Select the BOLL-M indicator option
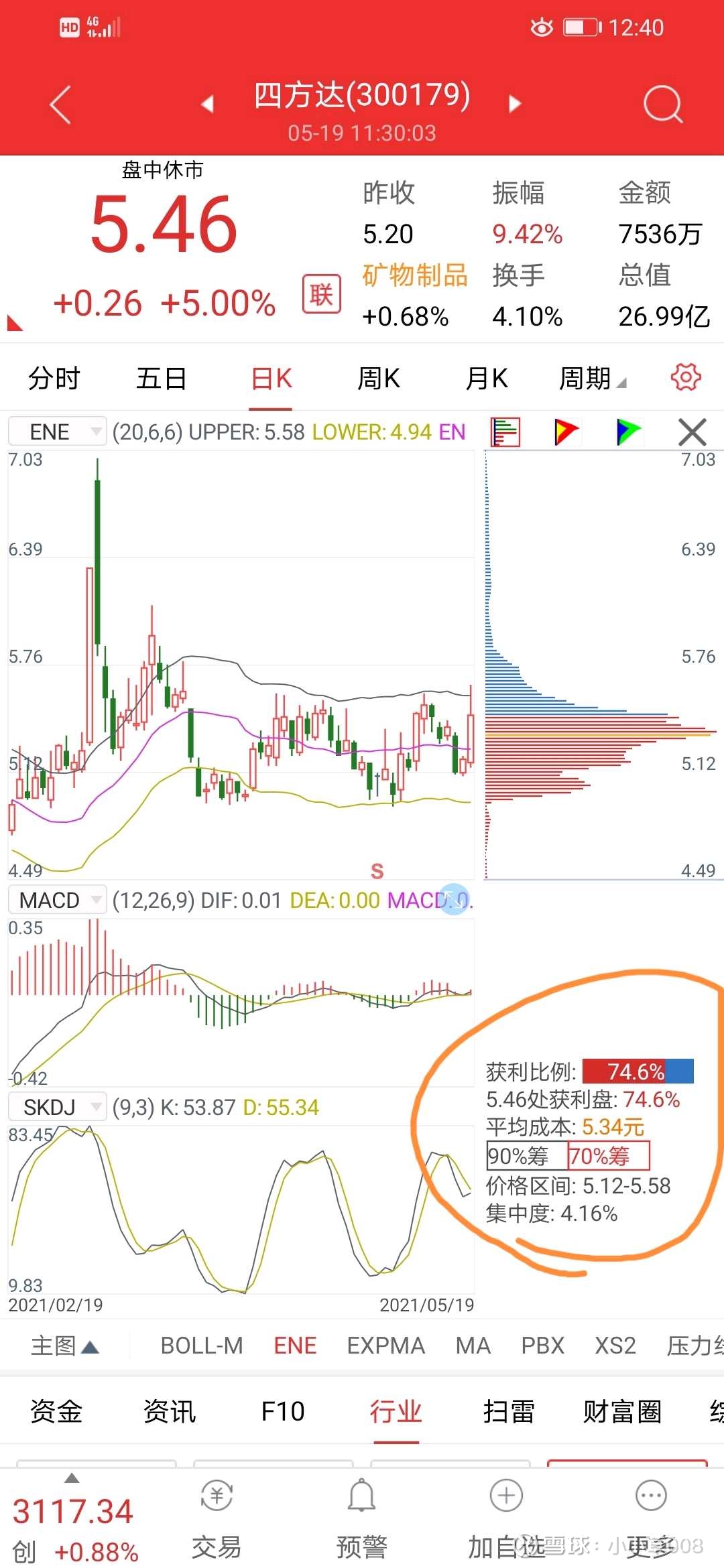Viewport: 724px width, 1568px height. [202, 1345]
